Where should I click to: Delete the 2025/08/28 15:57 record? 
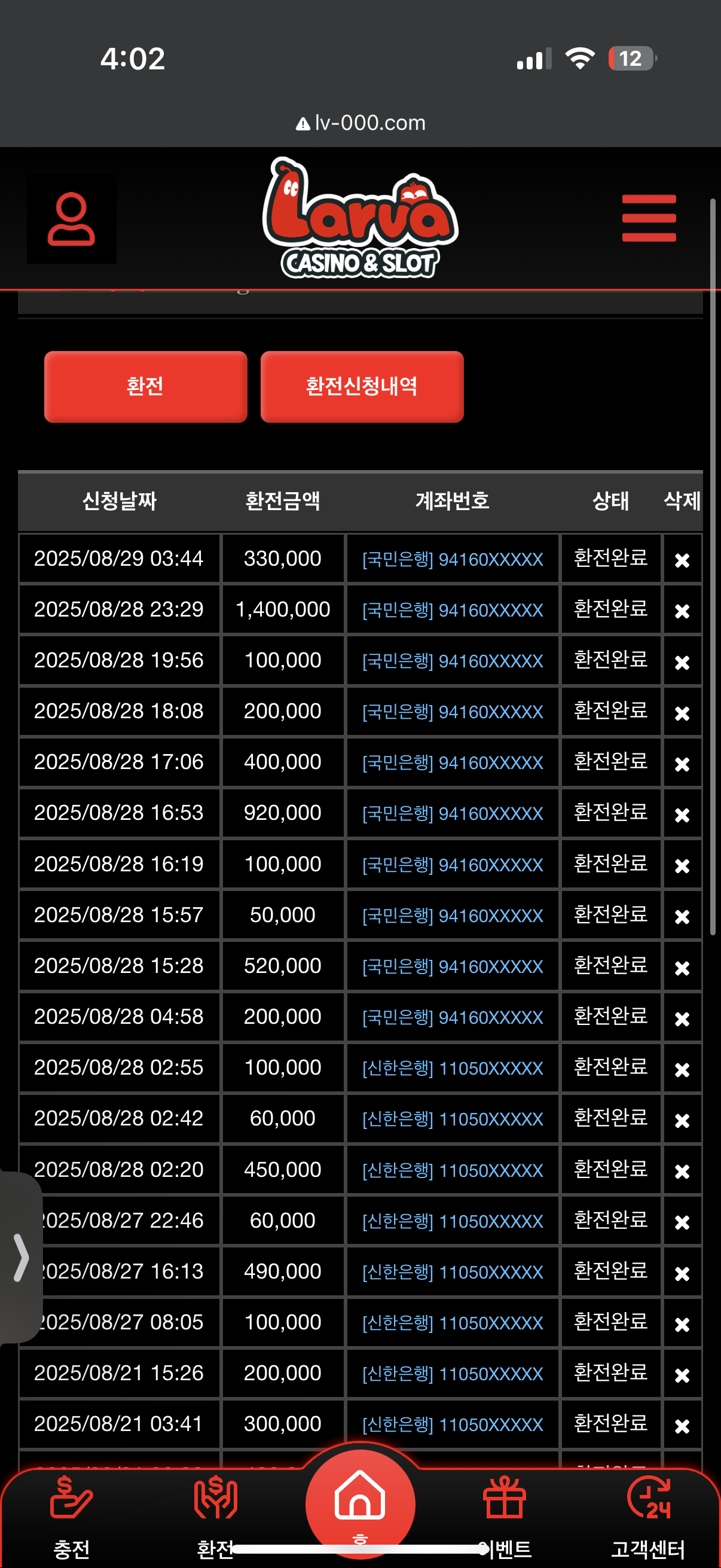click(x=682, y=916)
